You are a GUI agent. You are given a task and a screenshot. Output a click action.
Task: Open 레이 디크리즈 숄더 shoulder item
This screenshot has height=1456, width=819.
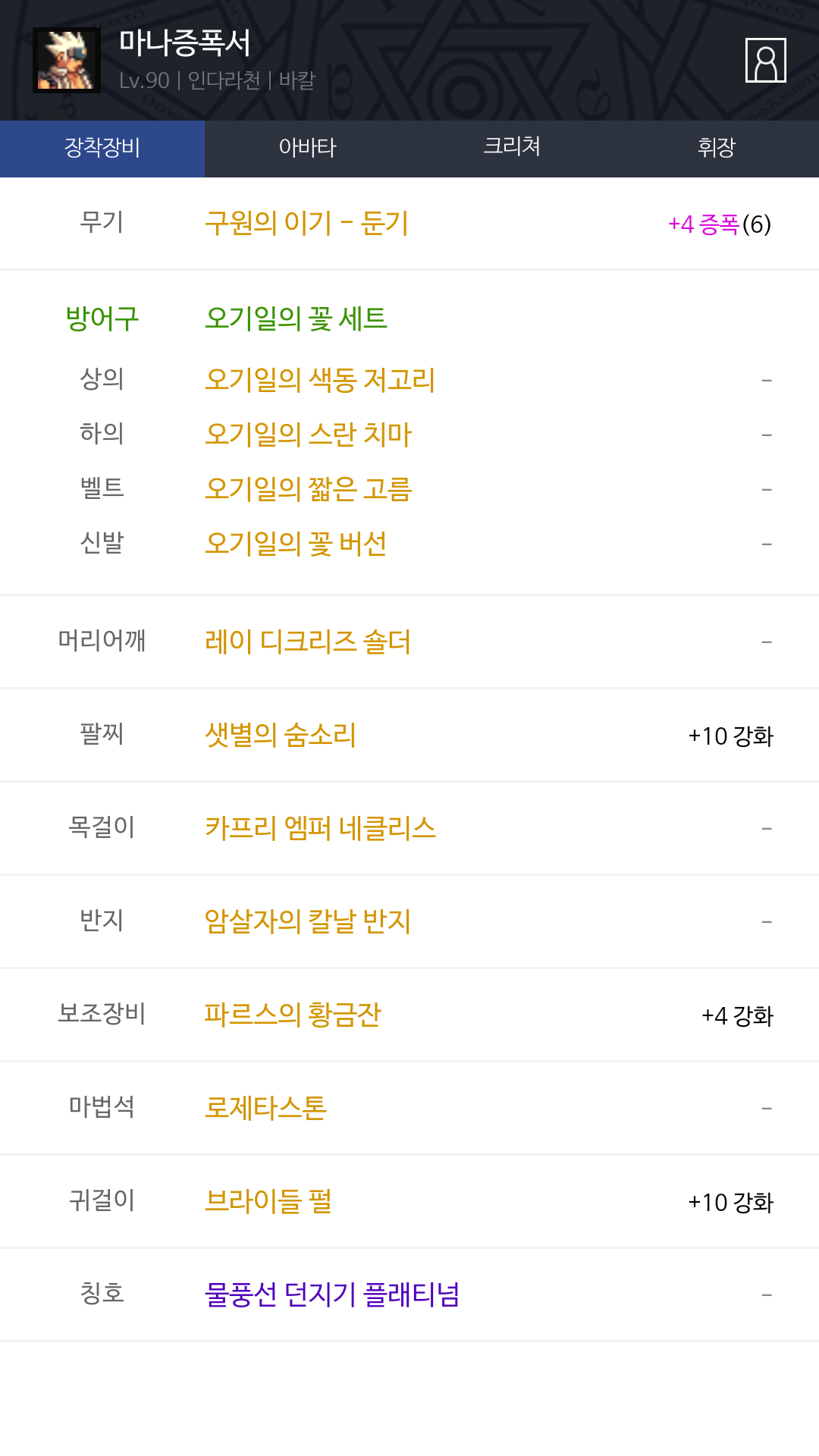[308, 642]
